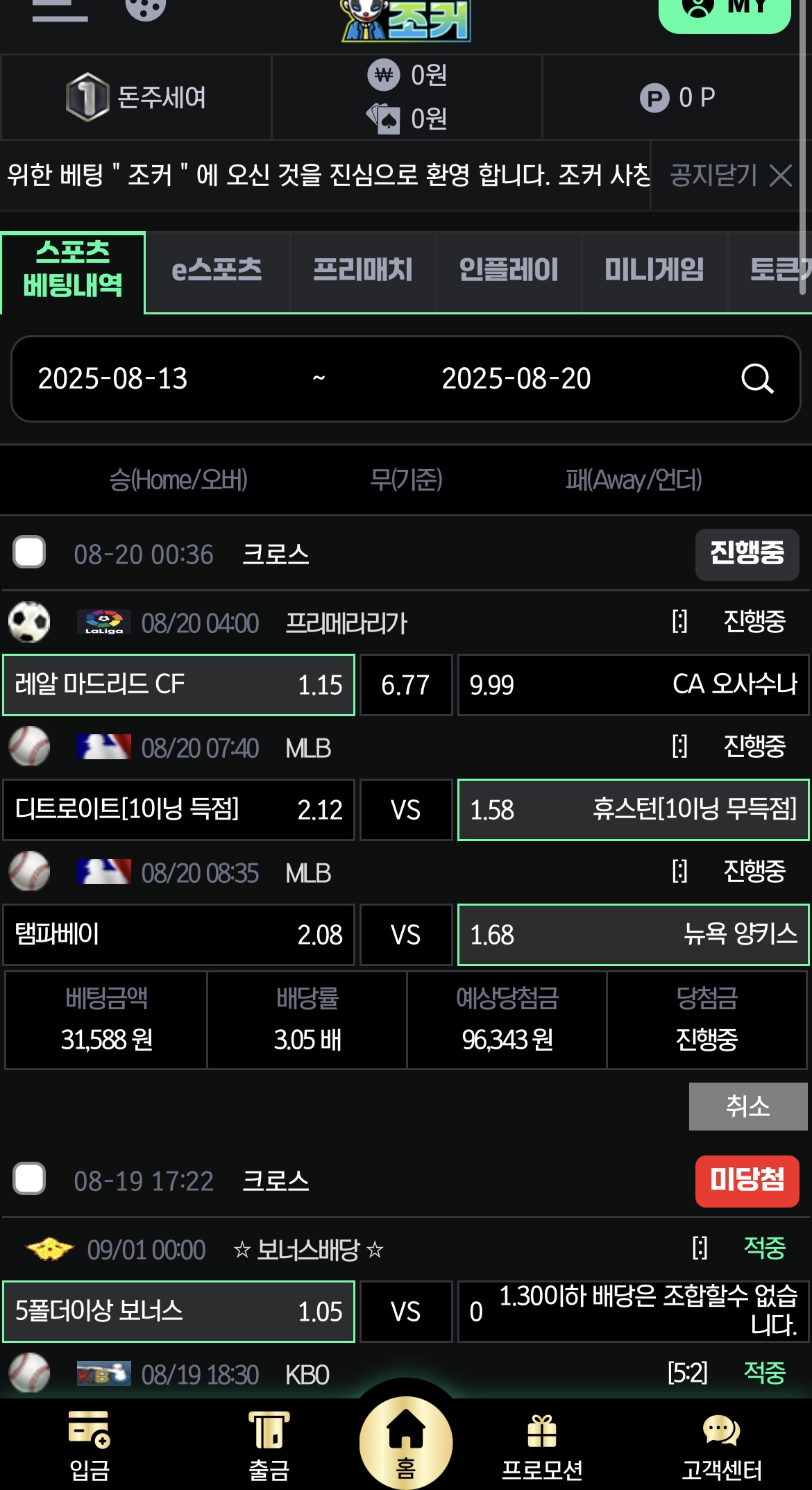
Task: Switch to the e스포츠 tab
Action: 217,271
